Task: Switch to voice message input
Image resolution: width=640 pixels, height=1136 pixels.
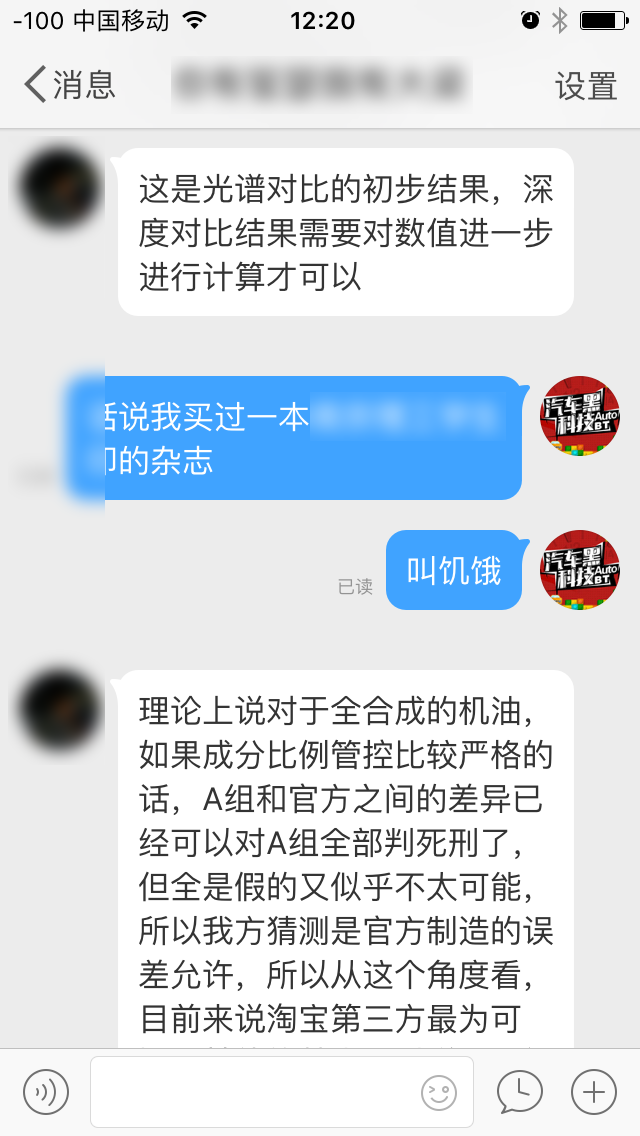Action: 46,1091
